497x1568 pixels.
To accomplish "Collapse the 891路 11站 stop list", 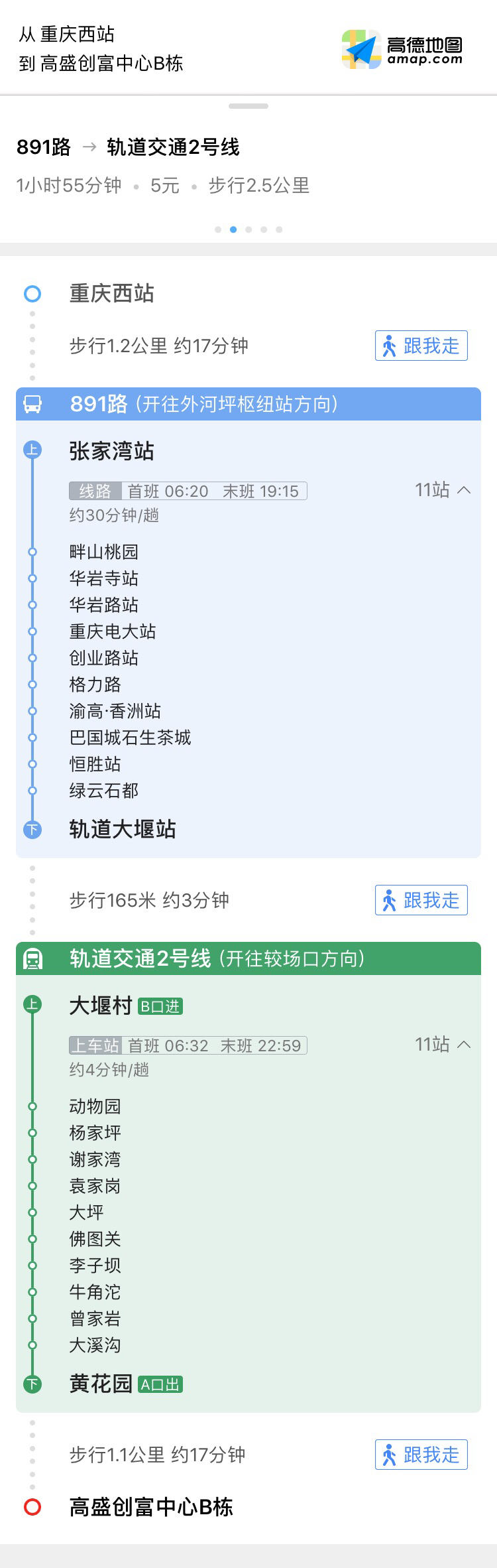I will [443, 490].
